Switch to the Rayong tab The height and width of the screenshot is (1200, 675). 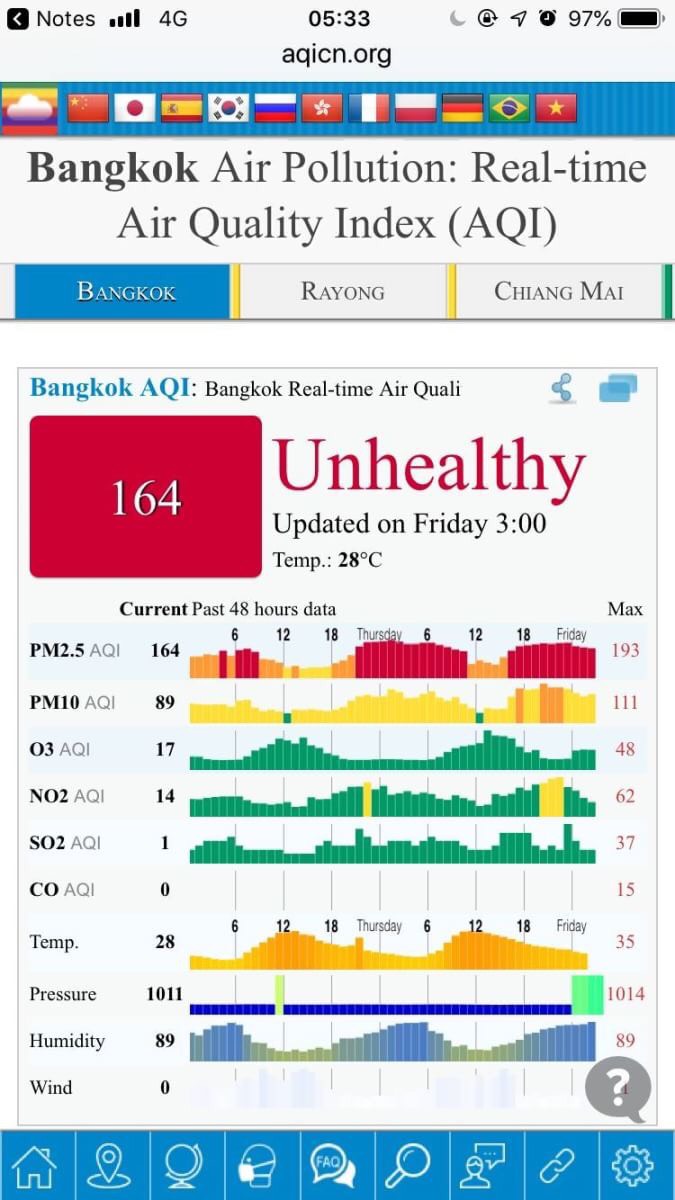tap(343, 292)
